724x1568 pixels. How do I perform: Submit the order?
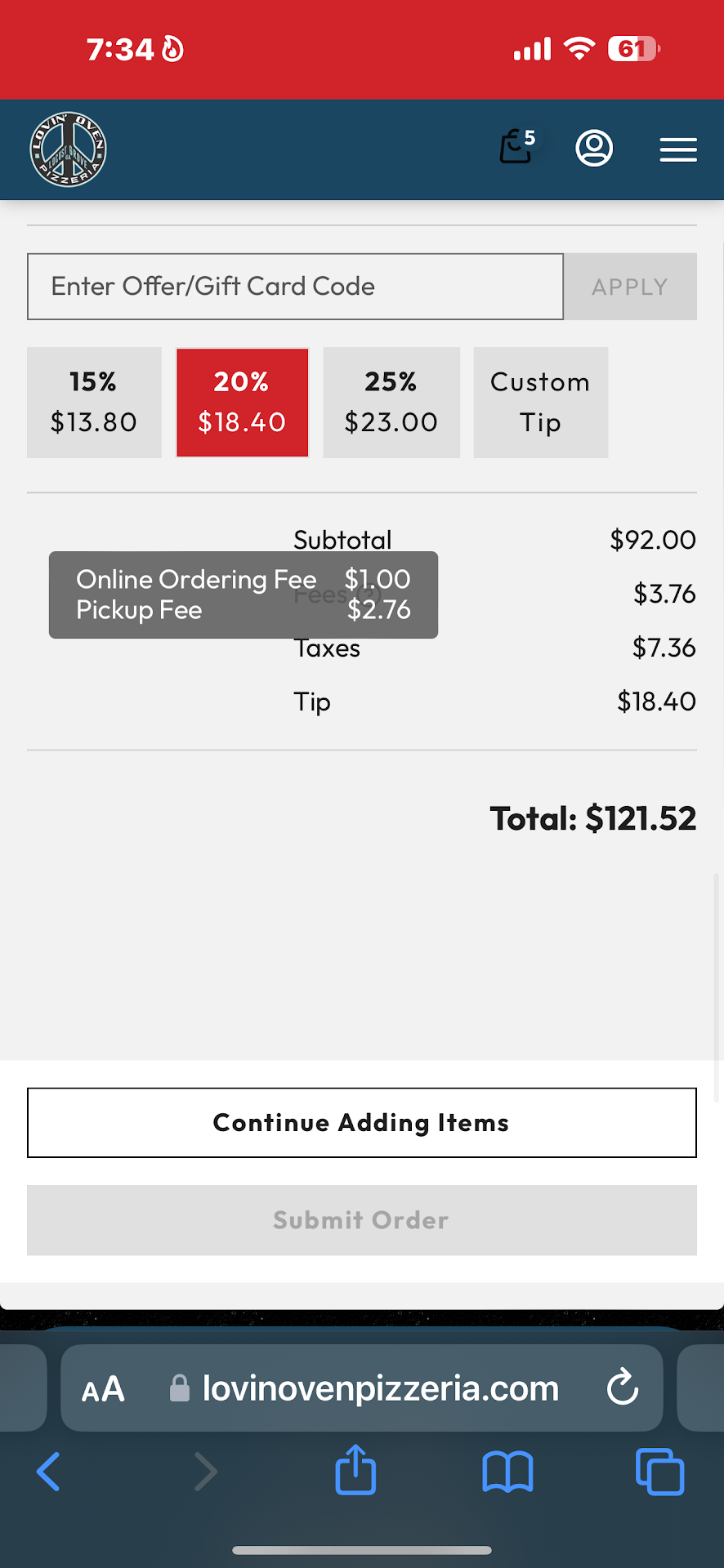[361, 1220]
